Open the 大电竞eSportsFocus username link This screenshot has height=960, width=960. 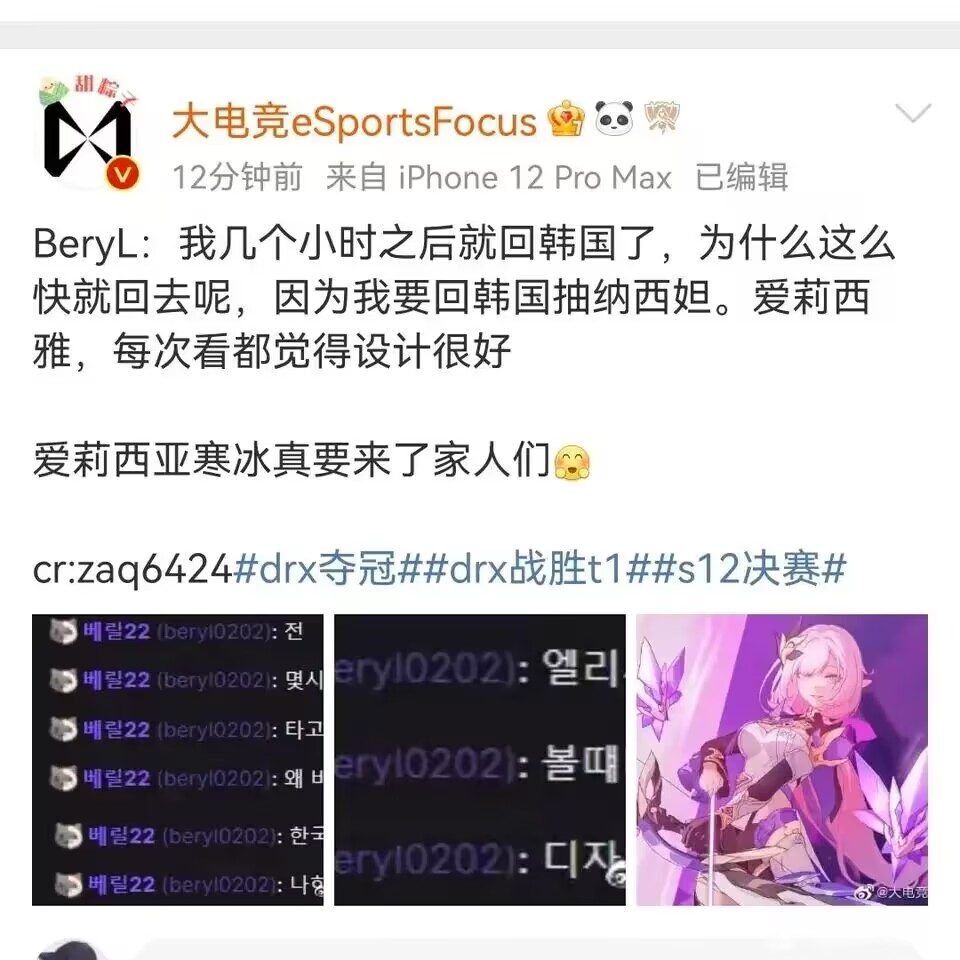pos(354,122)
